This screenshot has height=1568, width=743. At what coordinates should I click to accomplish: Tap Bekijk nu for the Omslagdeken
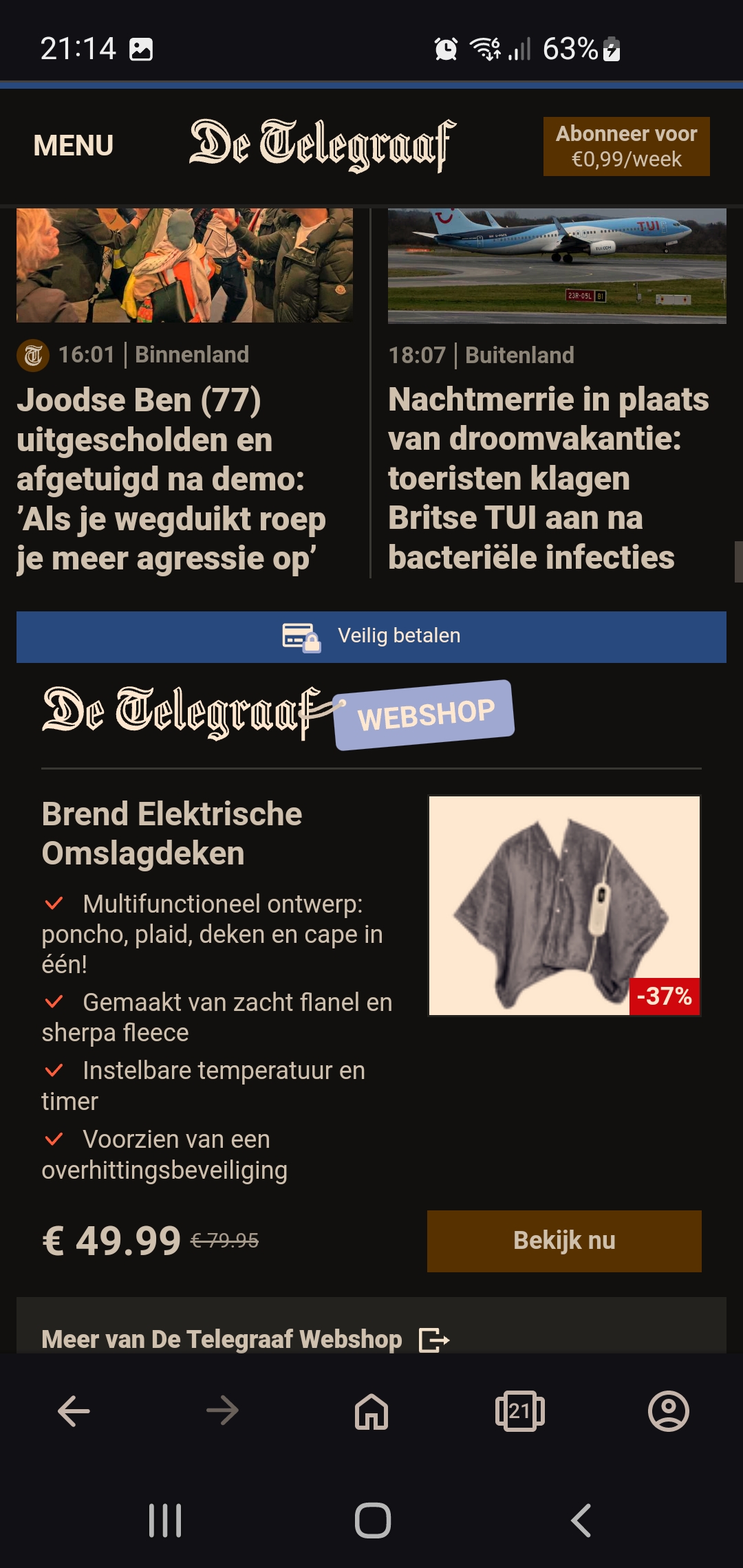click(x=564, y=1241)
